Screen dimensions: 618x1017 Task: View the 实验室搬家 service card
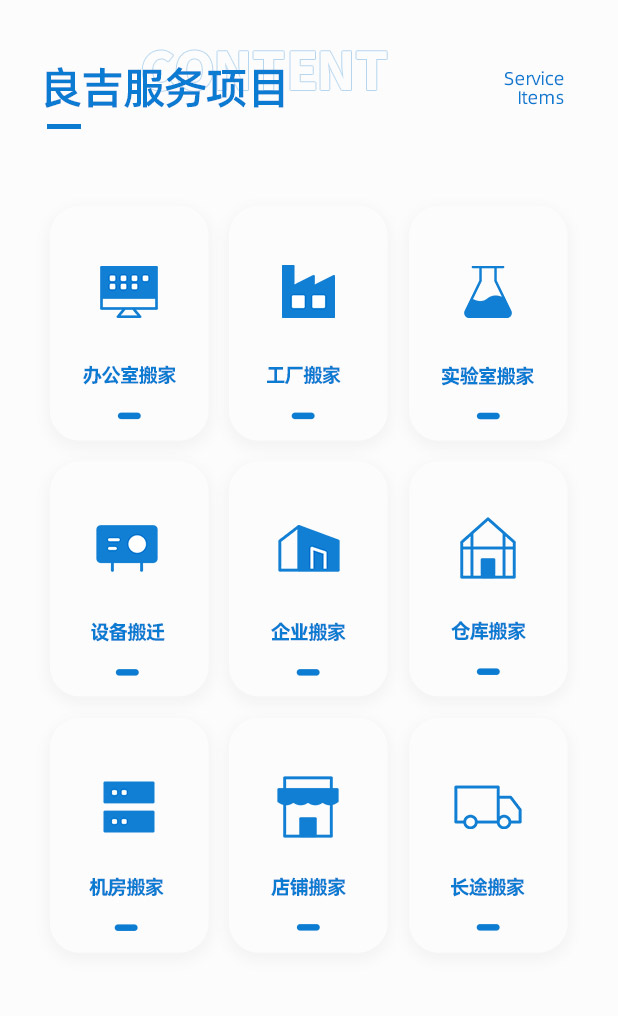coord(488,324)
